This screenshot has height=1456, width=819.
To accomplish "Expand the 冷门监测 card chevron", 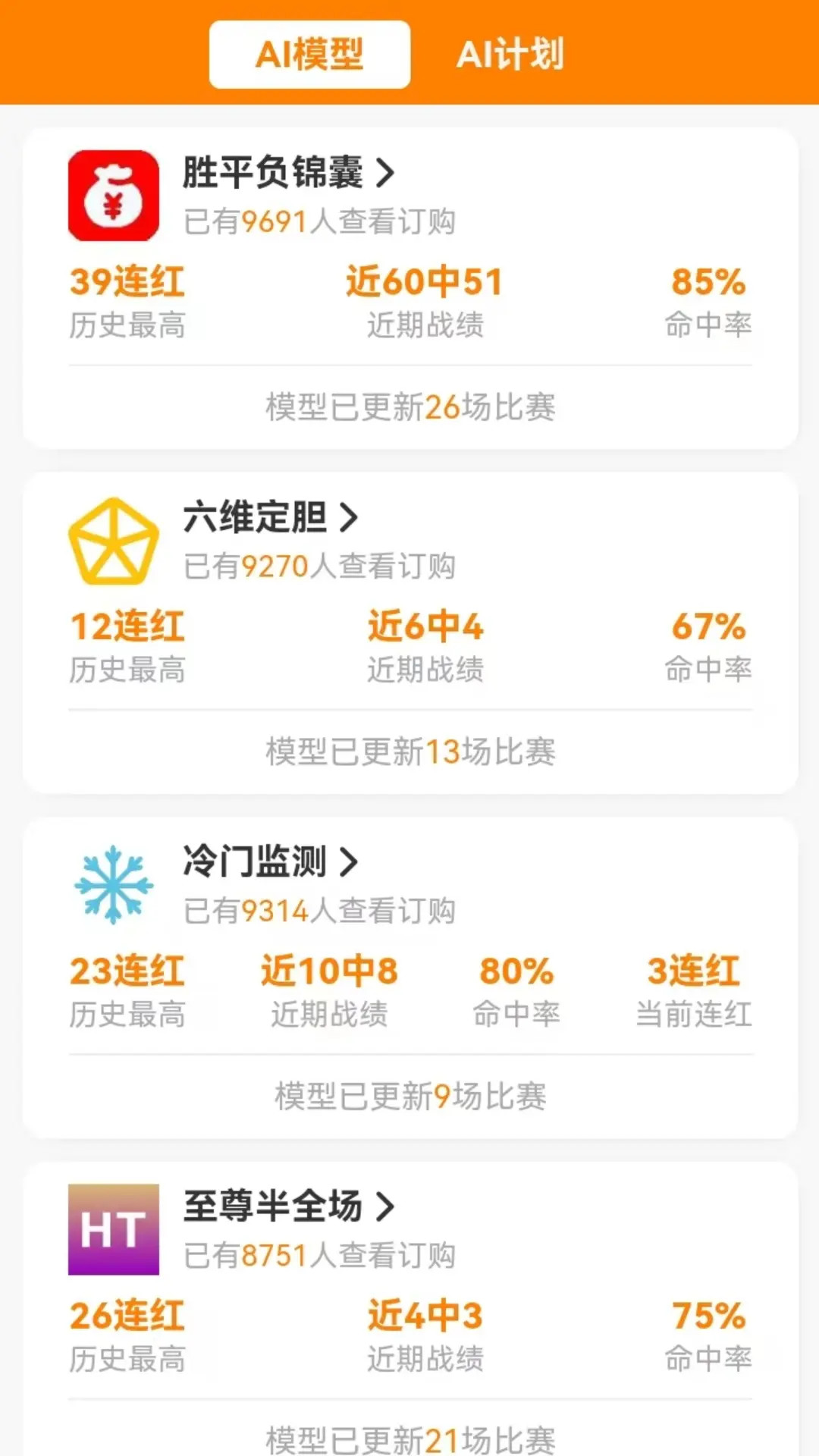I will 350,861.
